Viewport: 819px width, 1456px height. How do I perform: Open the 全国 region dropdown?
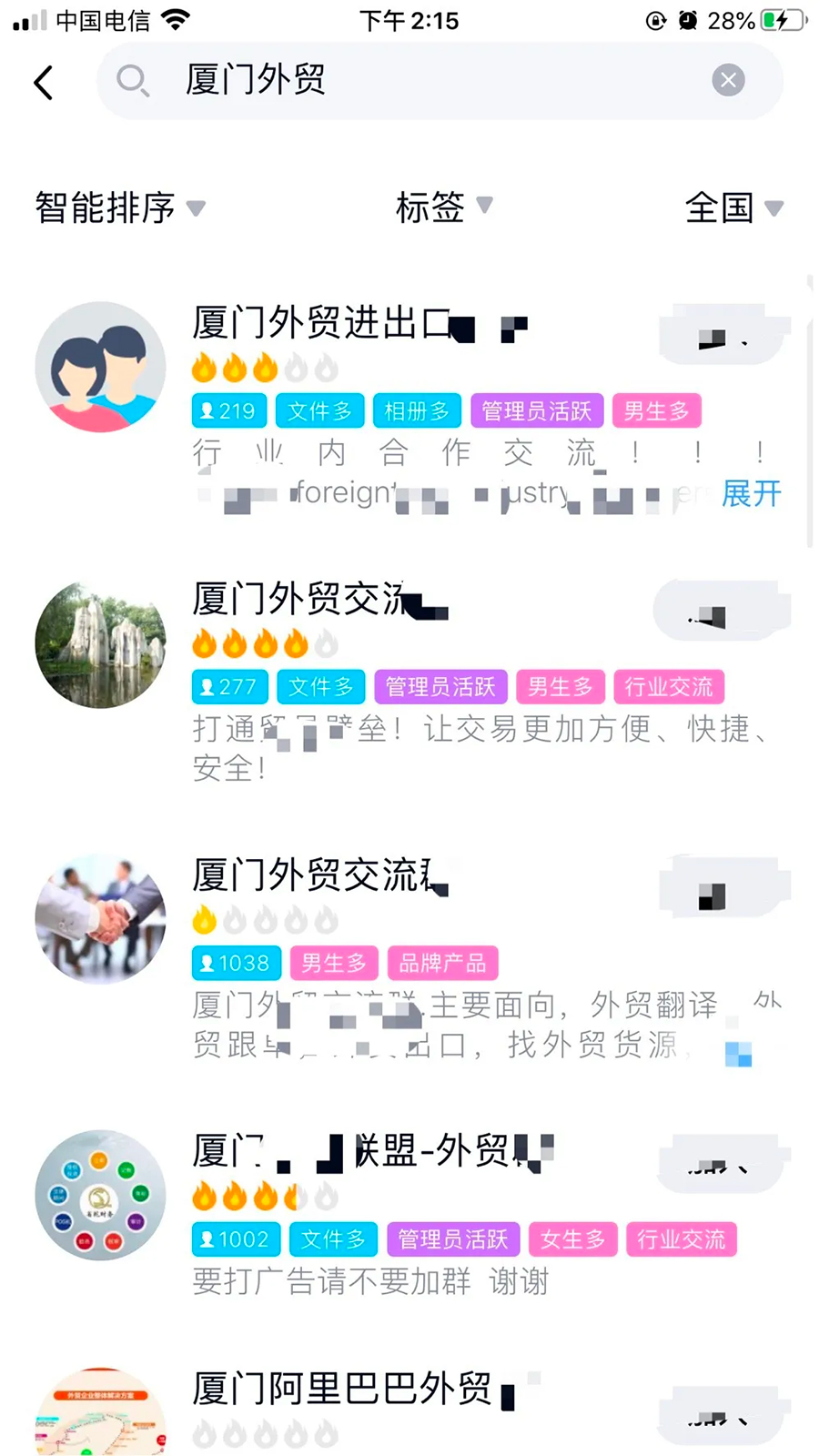point(733,208)
